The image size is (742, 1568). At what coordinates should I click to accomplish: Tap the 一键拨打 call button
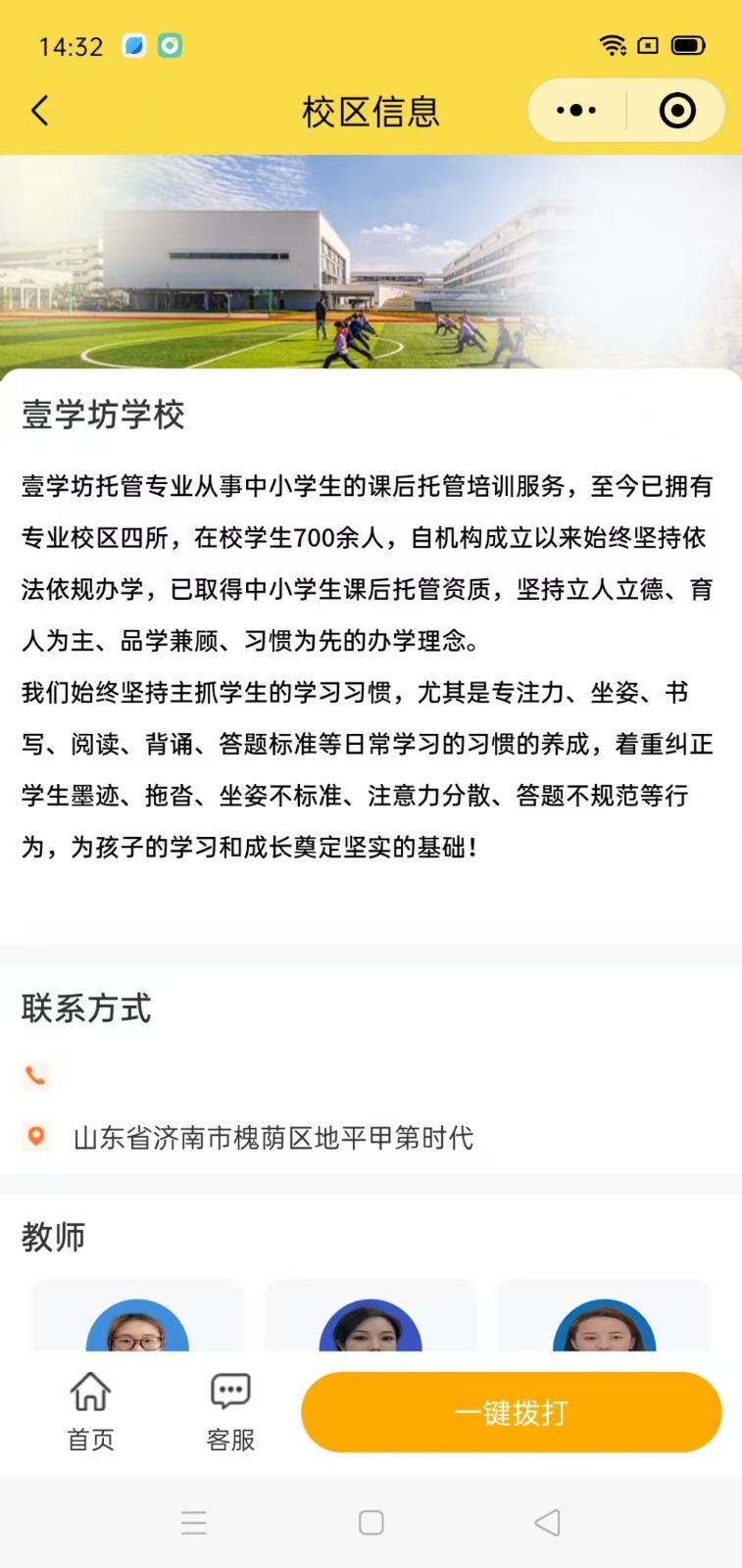tap(511, 1412)
